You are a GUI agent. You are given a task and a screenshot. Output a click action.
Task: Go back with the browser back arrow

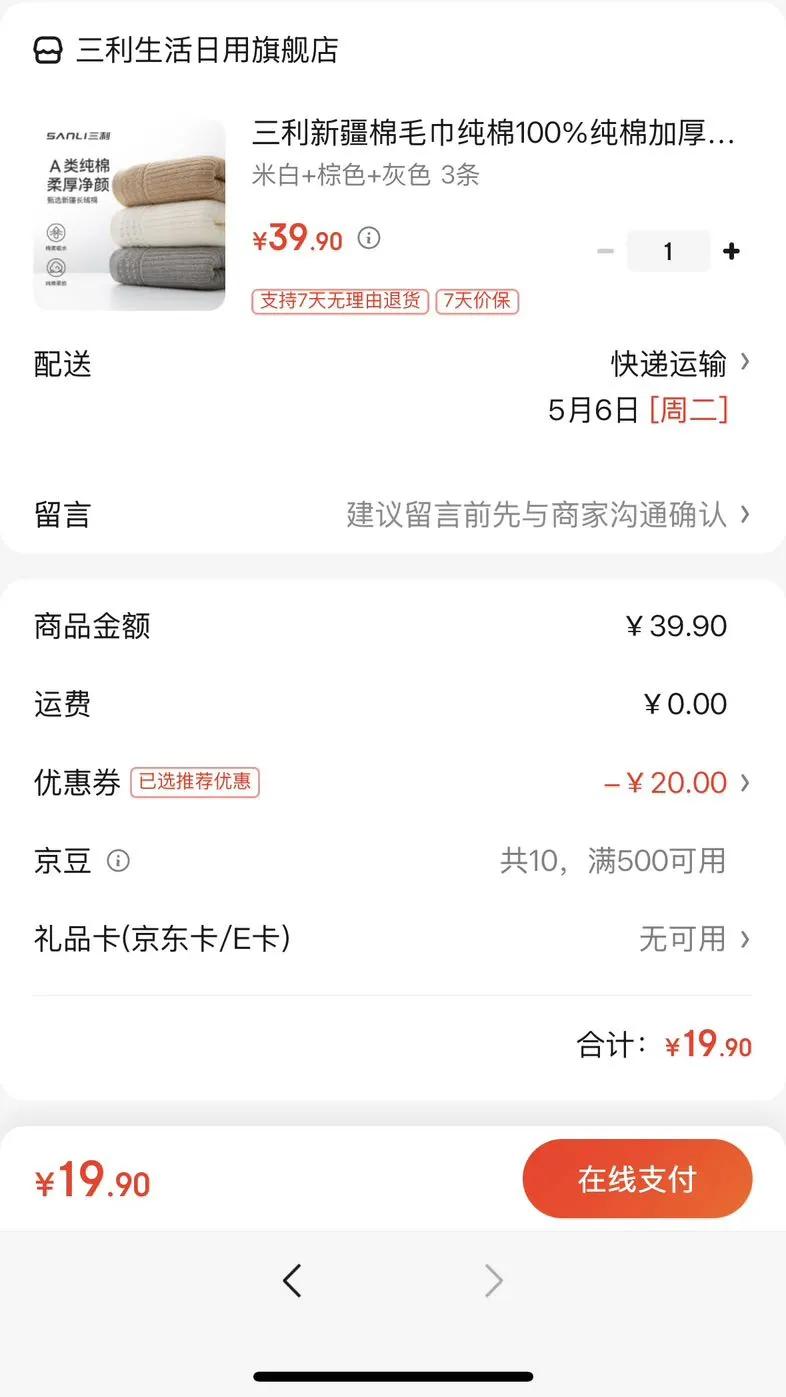tap(292, 1280)
